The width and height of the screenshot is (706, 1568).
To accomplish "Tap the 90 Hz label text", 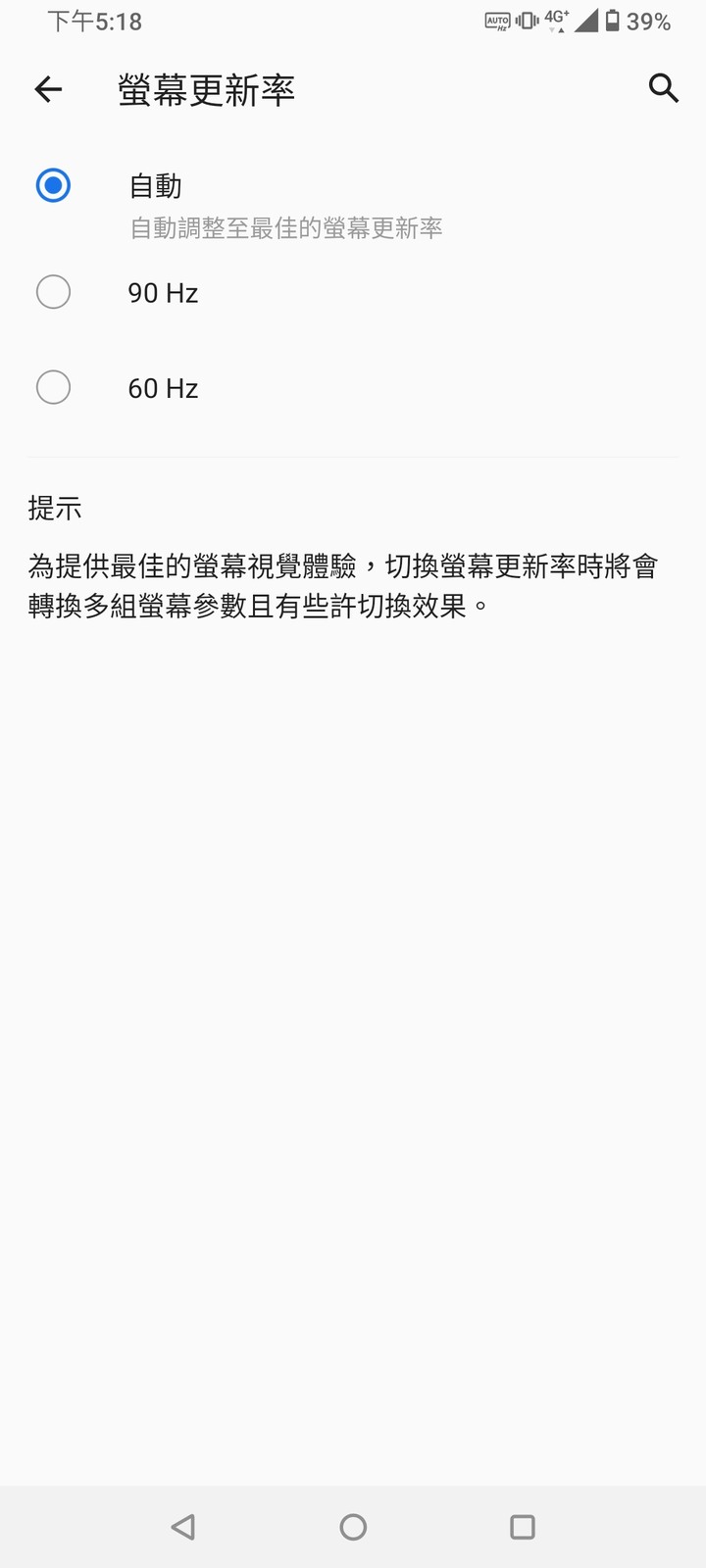I will pos(163,292).
